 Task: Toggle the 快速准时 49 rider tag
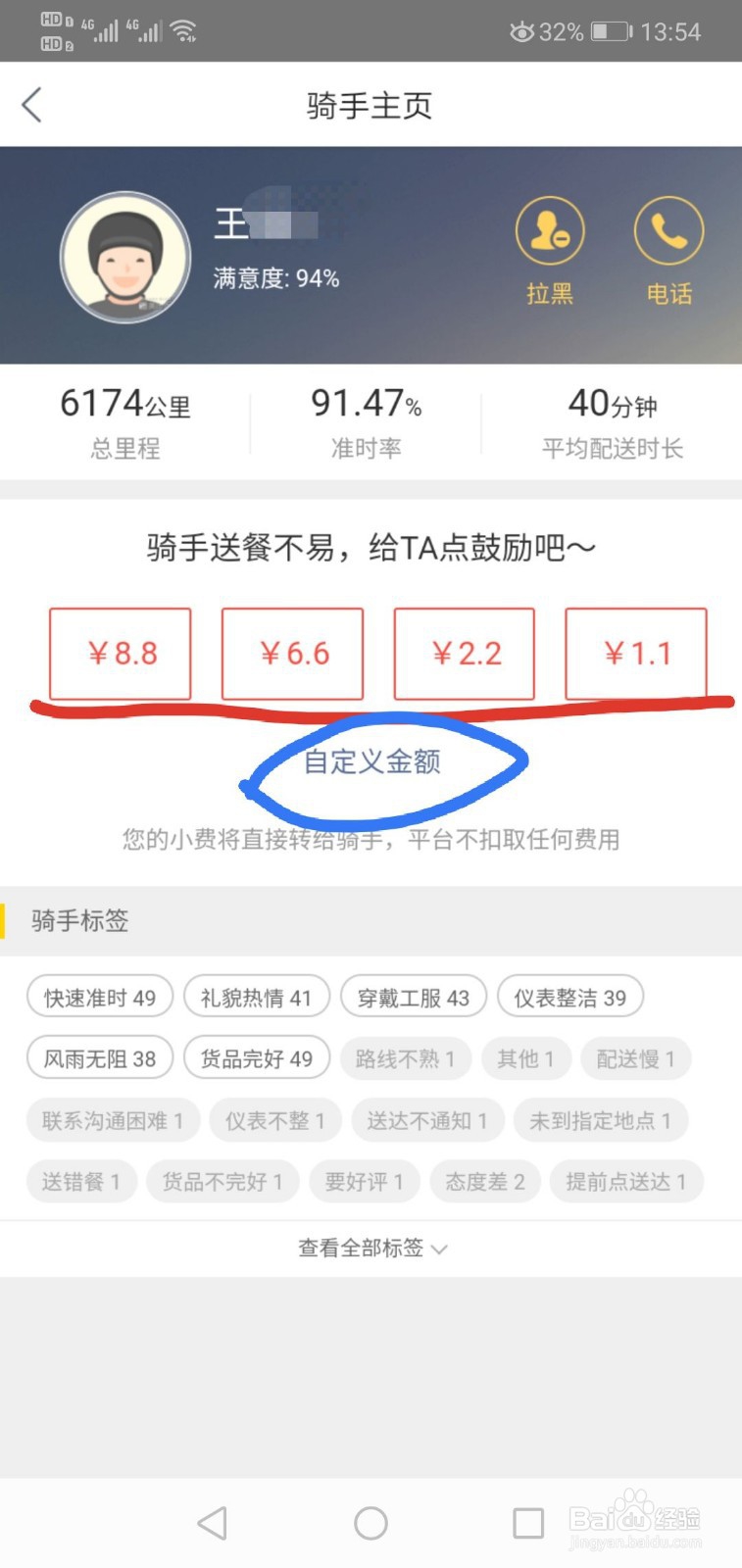click(x=99, y=997)
